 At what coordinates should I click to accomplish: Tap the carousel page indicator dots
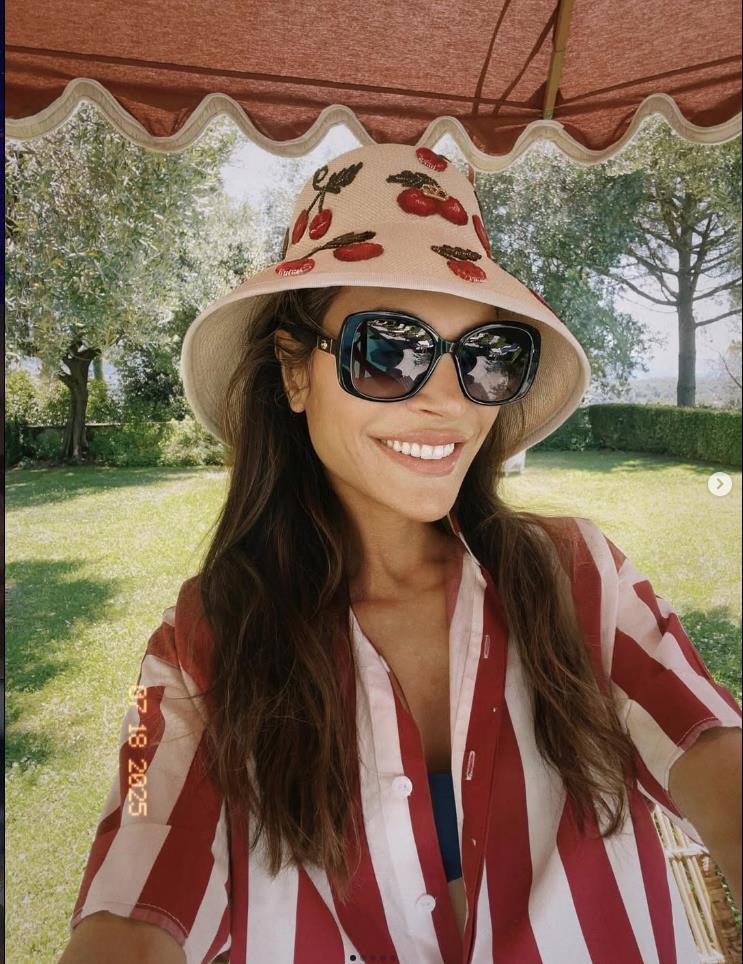pos(372,957)
